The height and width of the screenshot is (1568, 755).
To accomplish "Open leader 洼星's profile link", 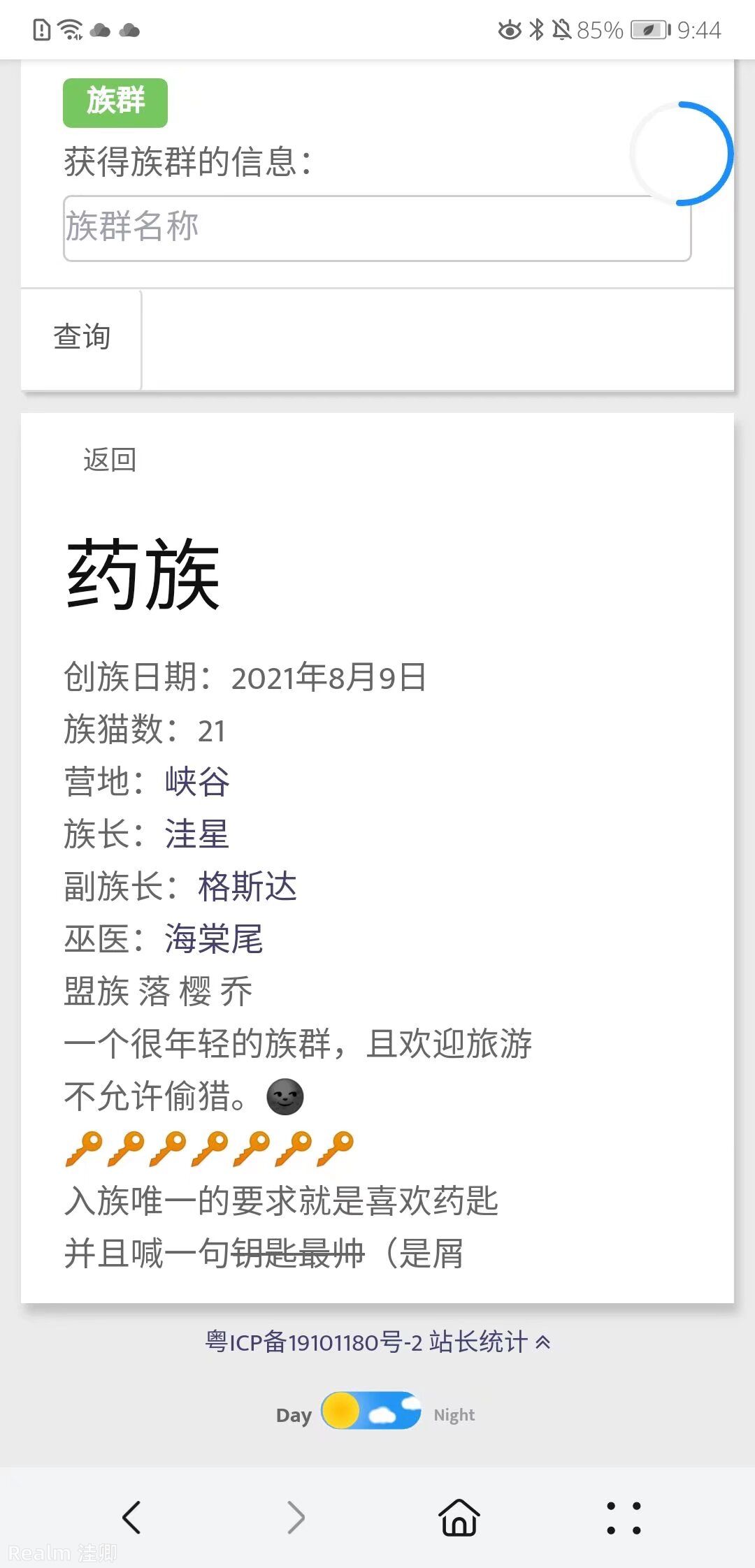I will coord(197,834).
